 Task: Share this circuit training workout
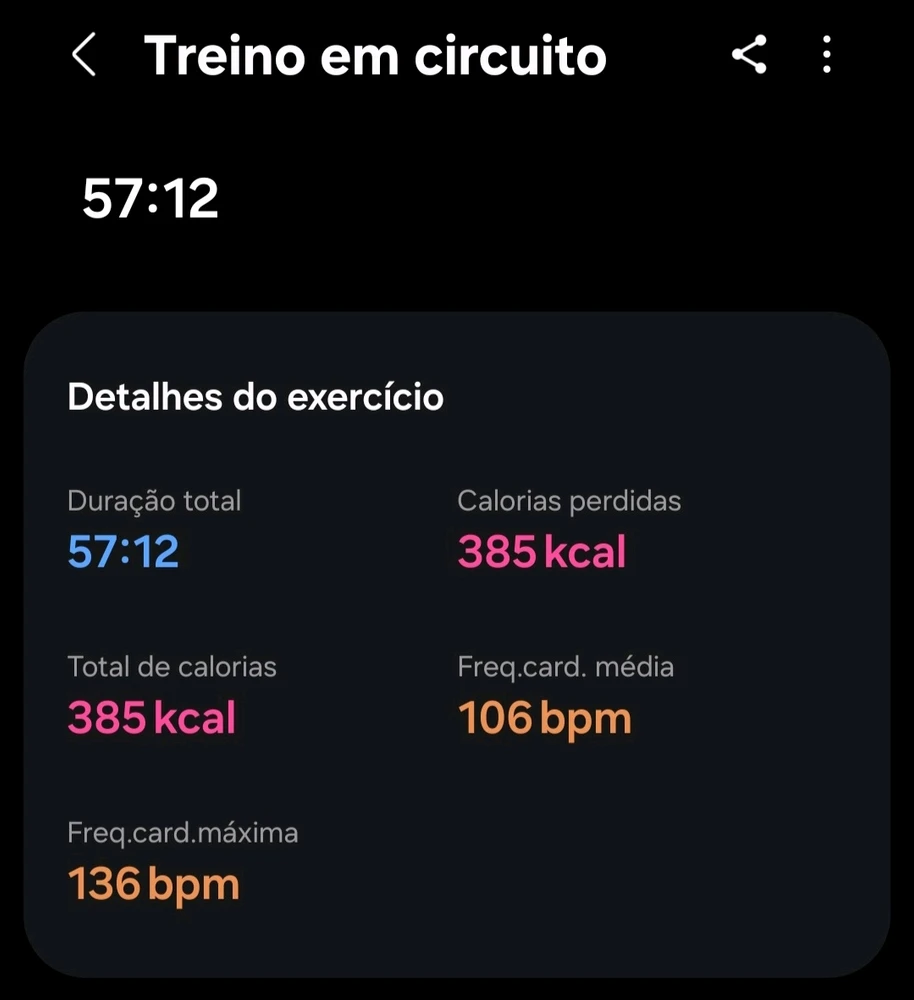(x=749, y=55)
